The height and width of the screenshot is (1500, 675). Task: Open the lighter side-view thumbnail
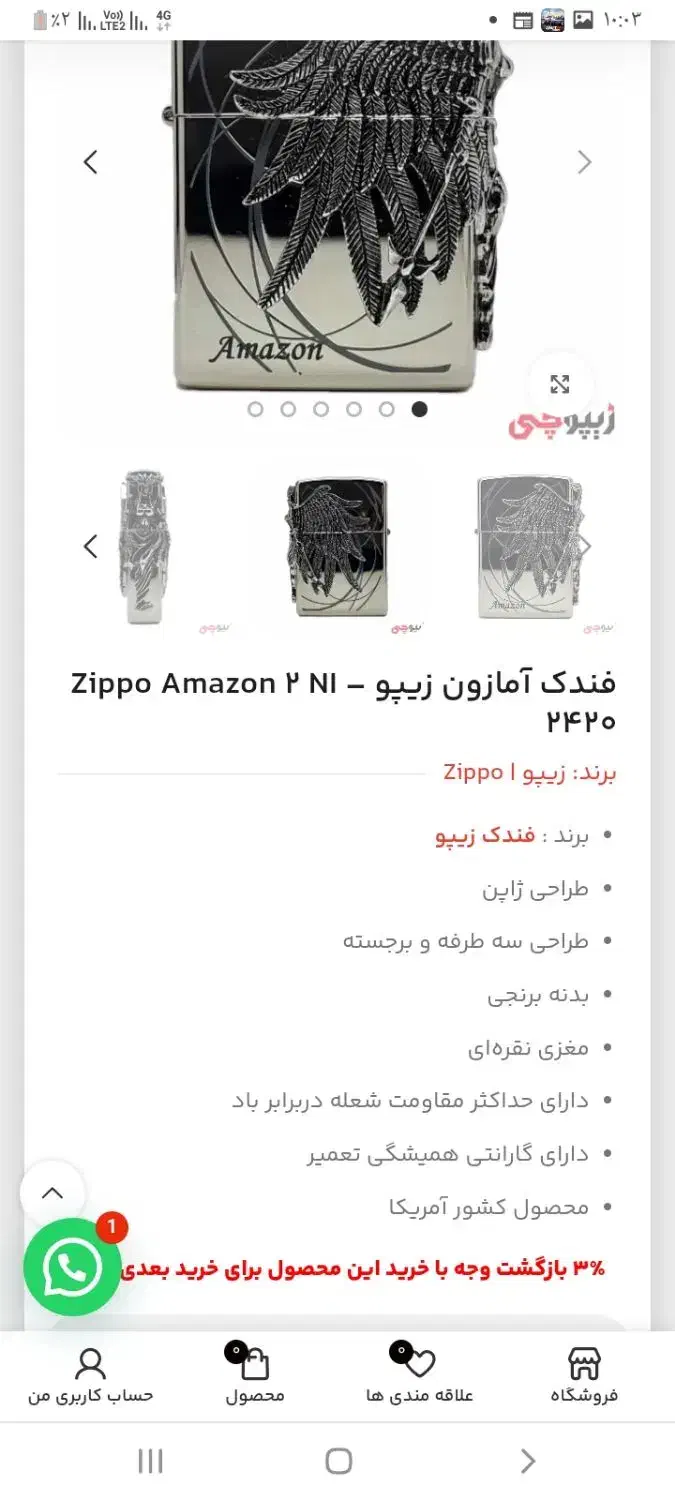[144, 547]
